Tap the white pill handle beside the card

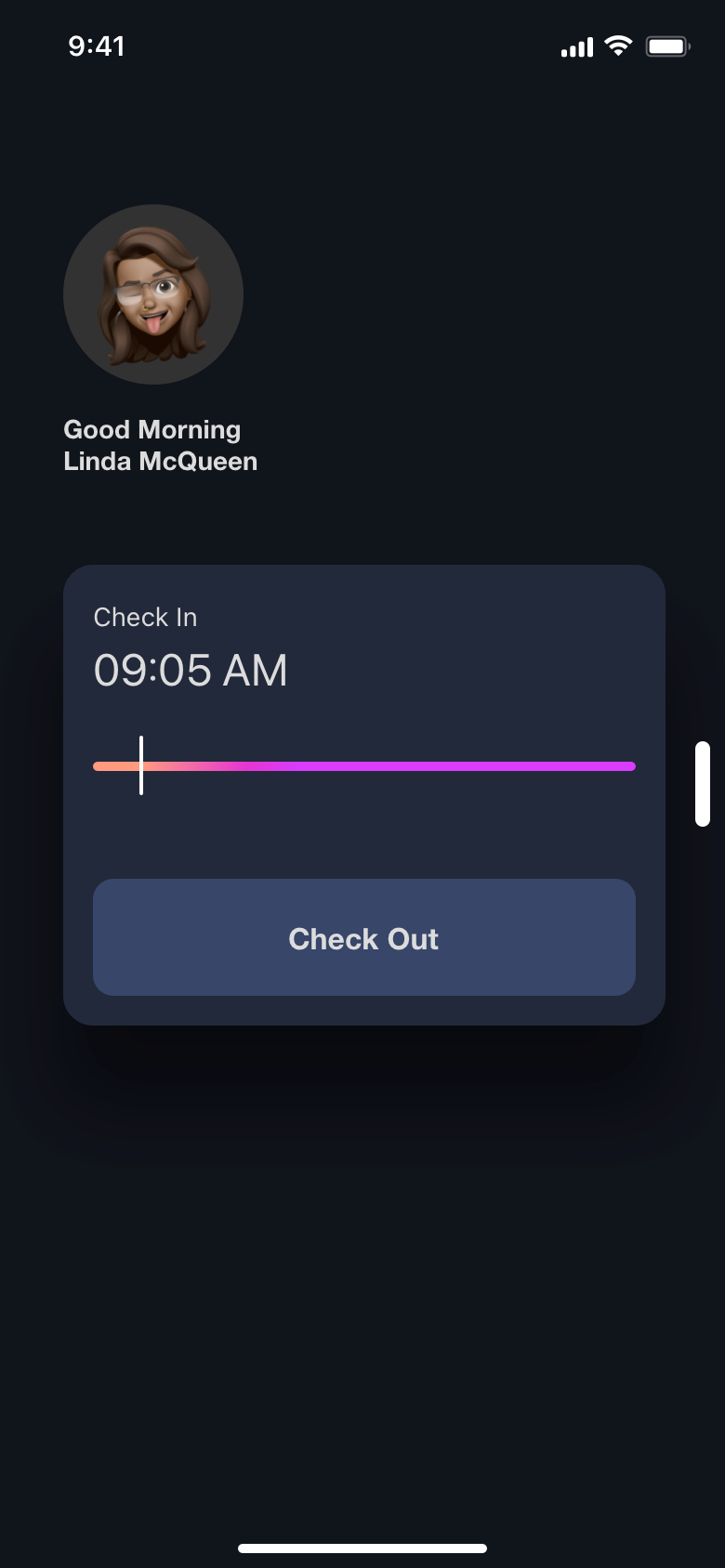(703, 783)
